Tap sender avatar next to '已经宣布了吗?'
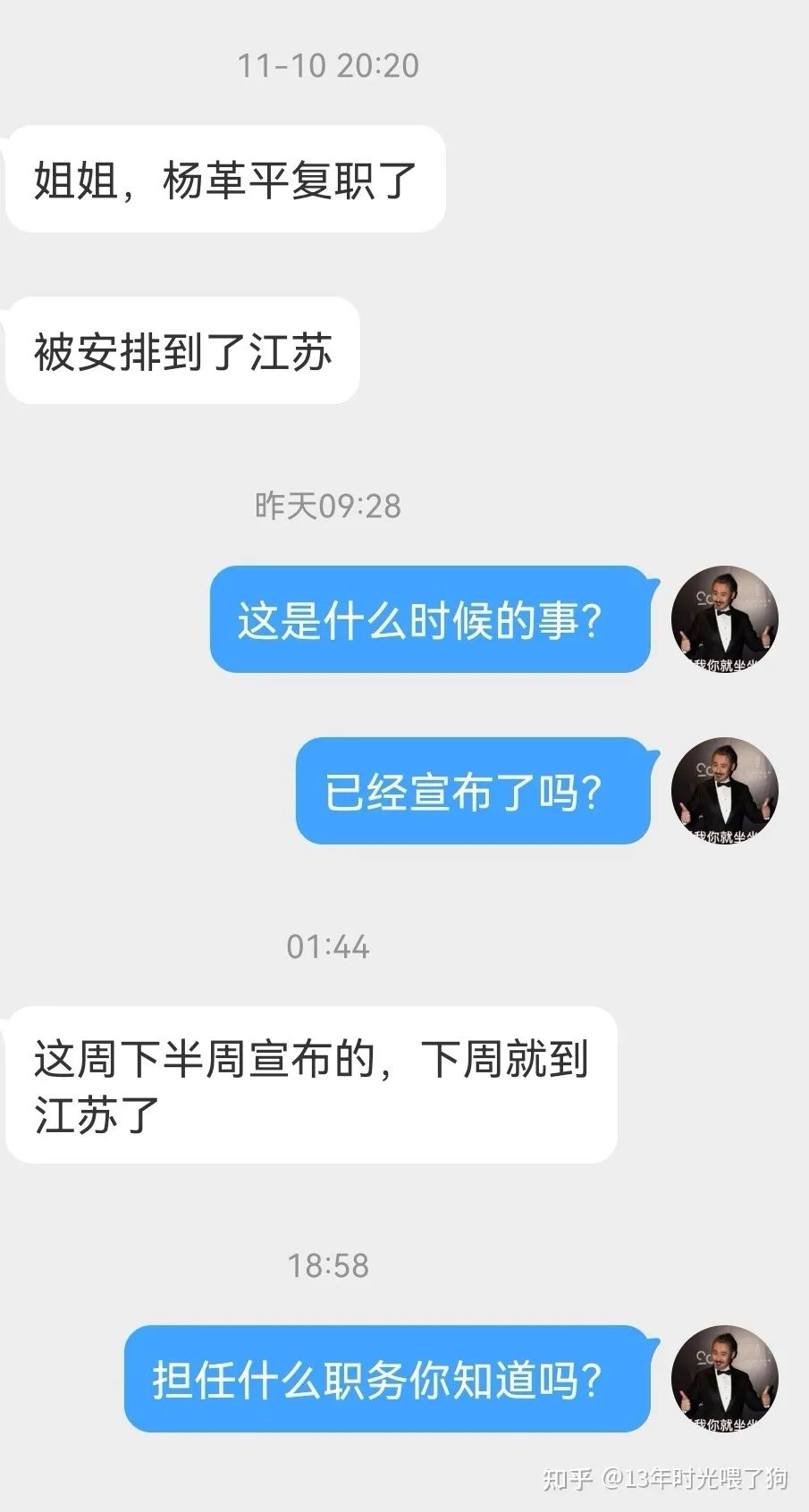809x1512 pixels. (724, 791)
